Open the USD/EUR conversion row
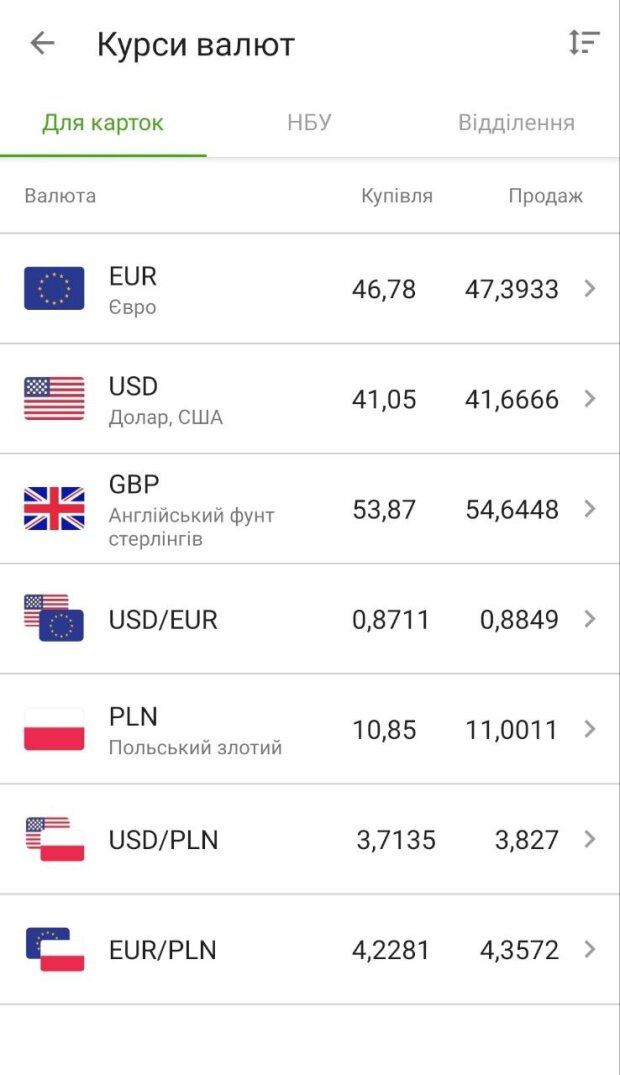This screenshot has width=620, height=1075. click(x=309, y=619)
